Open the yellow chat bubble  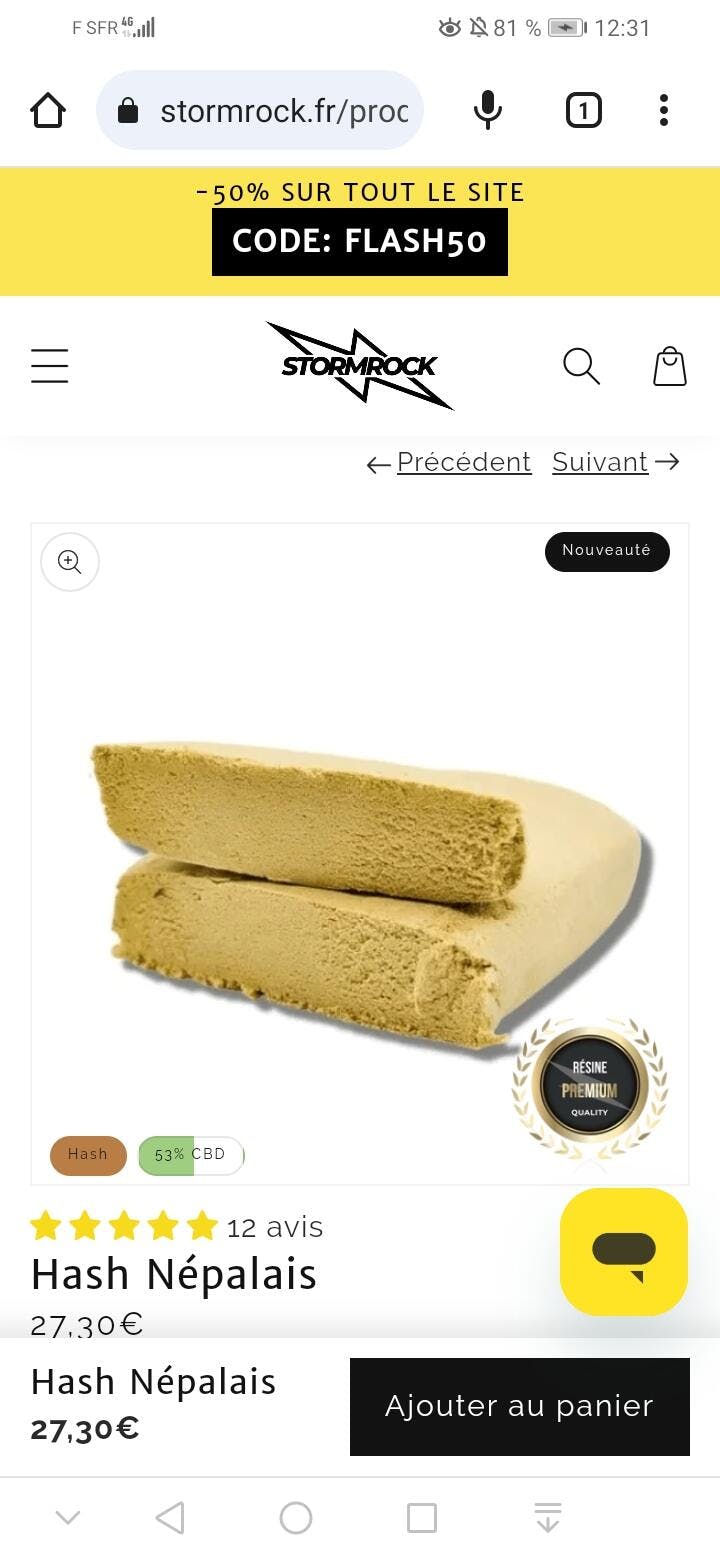[623, 1251]
